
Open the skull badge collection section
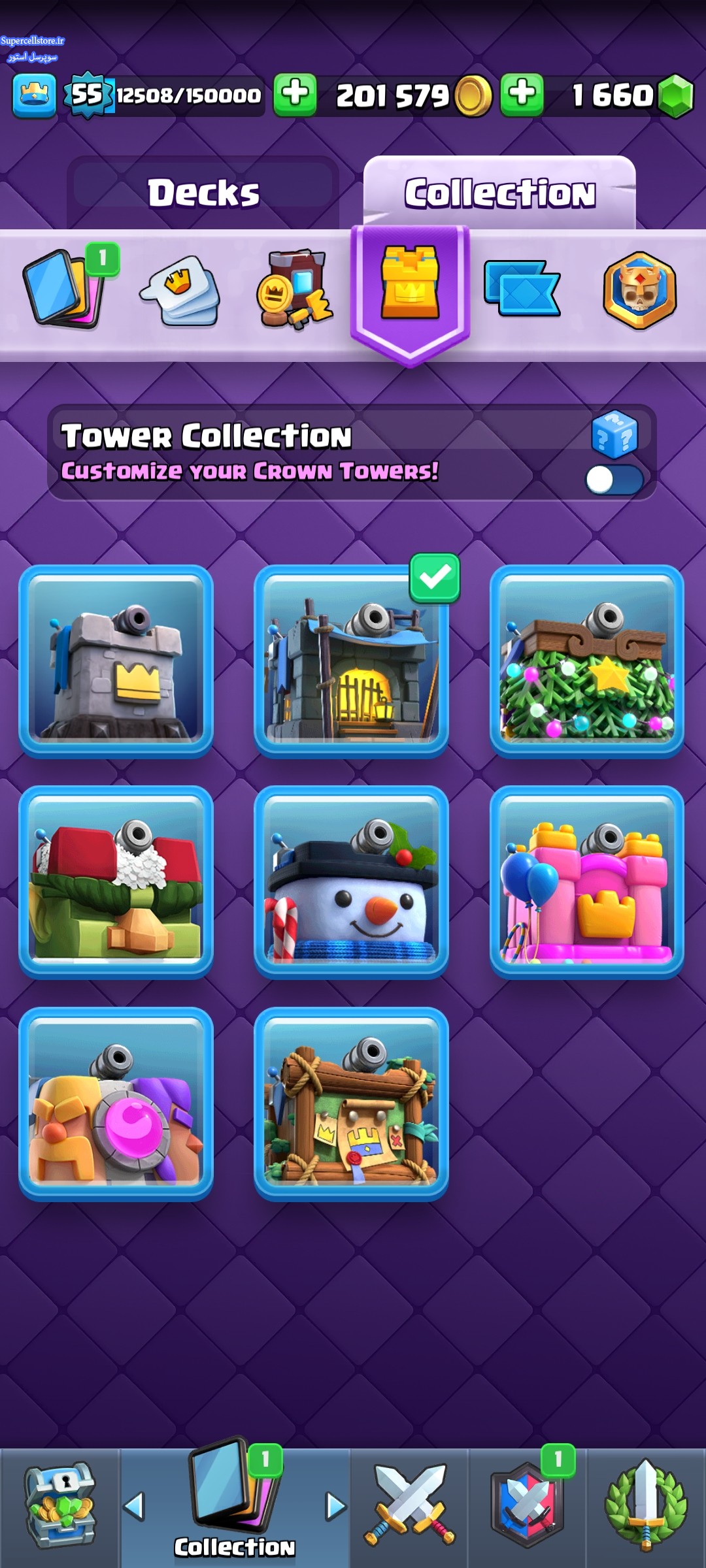click(x=639, y=290)
